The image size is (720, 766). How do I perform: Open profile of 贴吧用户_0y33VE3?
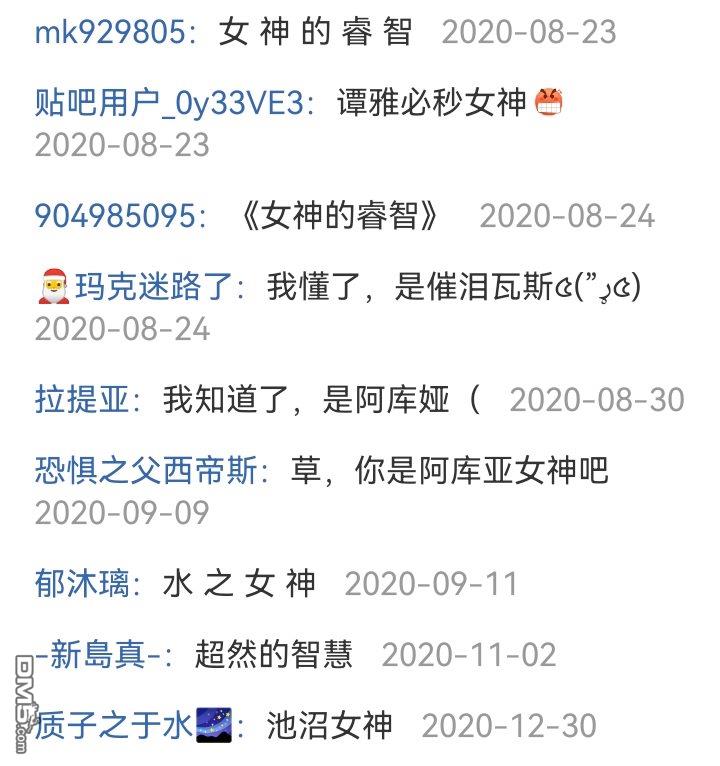click(169, 104)
